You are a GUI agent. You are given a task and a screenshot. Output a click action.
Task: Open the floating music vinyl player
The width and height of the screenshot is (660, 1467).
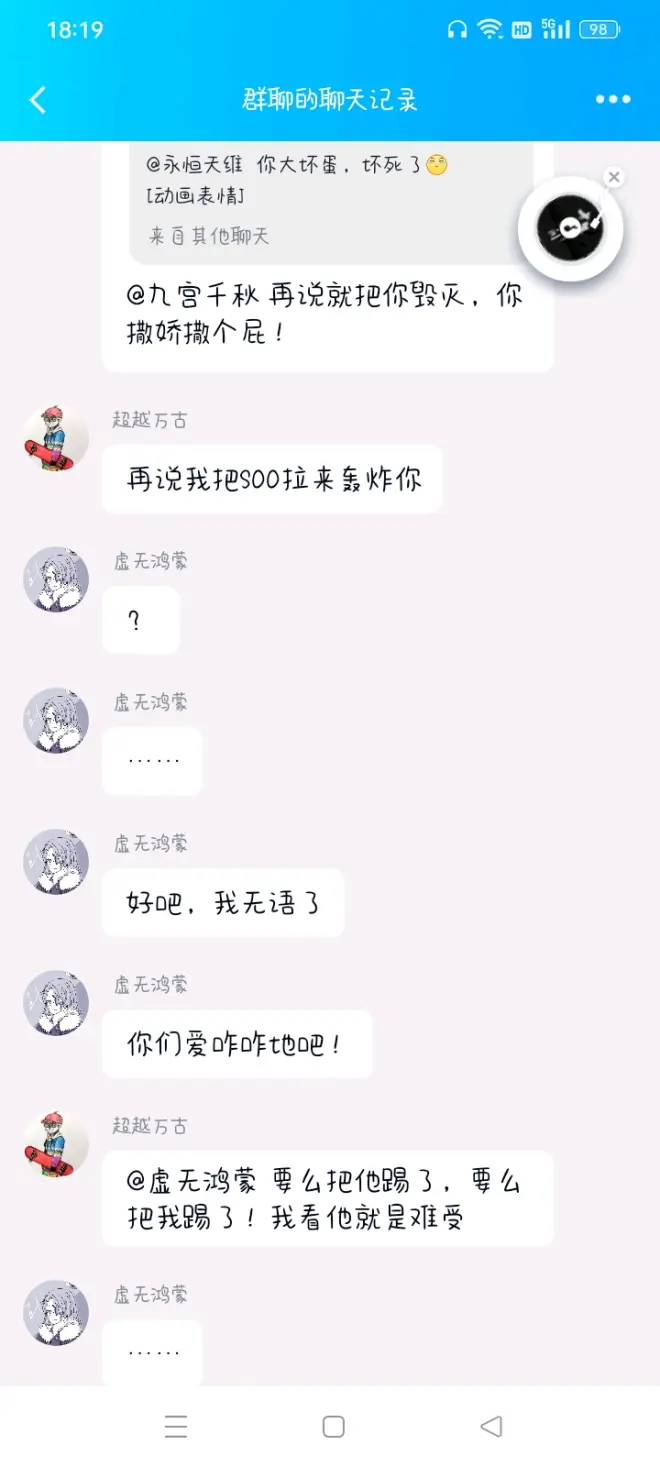[570, 229]
